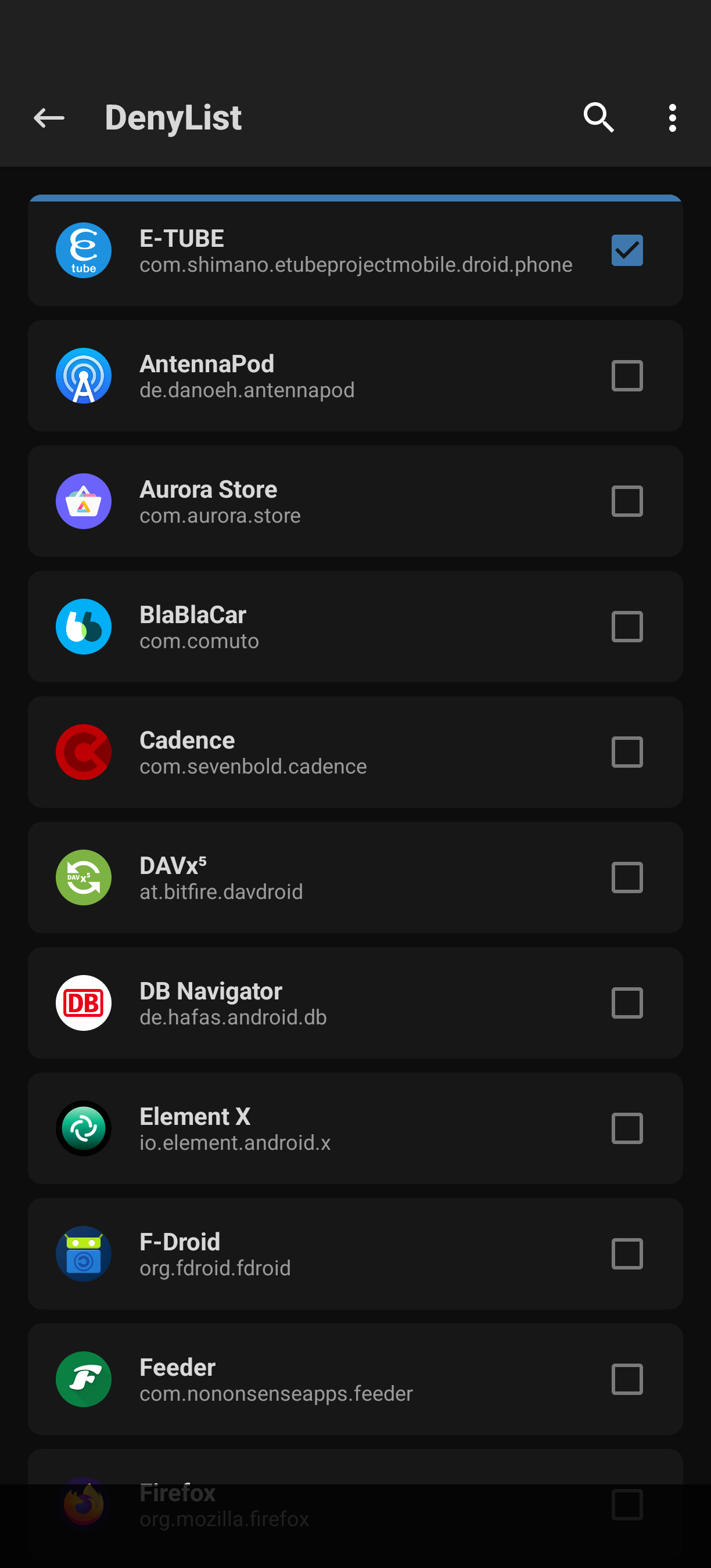Uncheck E-TUBE from the deny list
The image size is (711, 1568).
coord(626,250)
